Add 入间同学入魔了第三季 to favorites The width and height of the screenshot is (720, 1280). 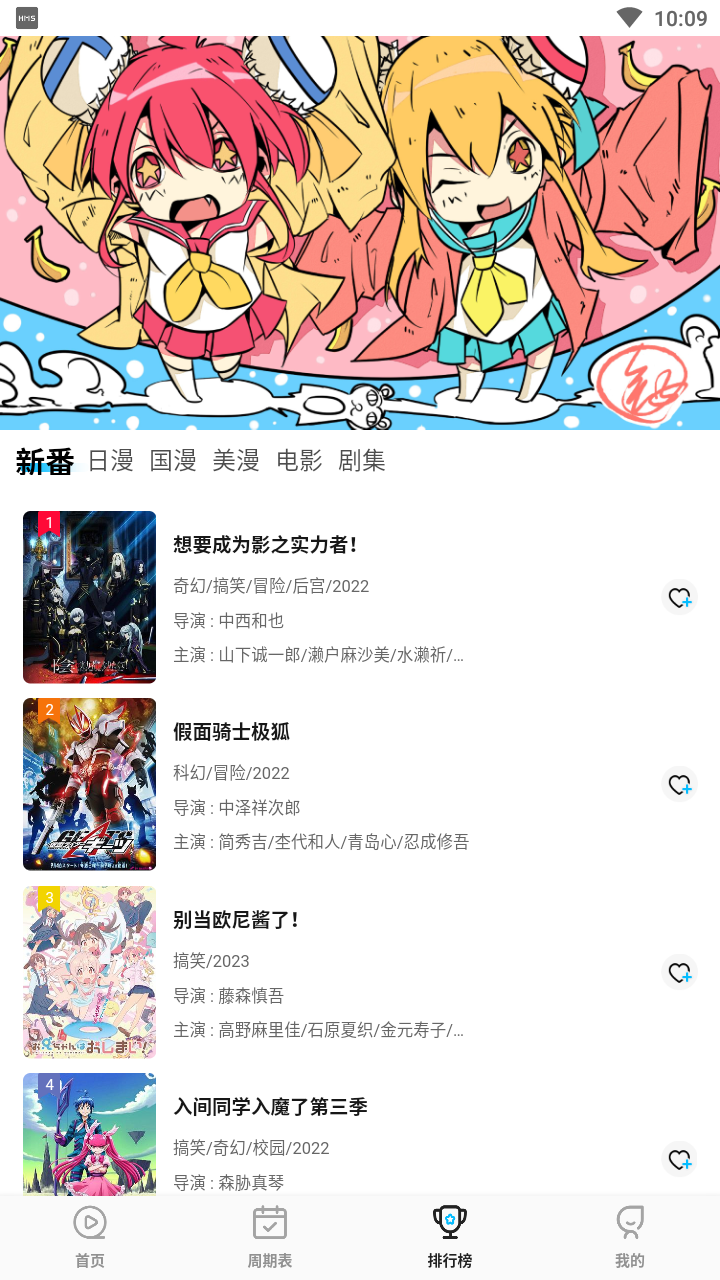[x=680, y=1159]
